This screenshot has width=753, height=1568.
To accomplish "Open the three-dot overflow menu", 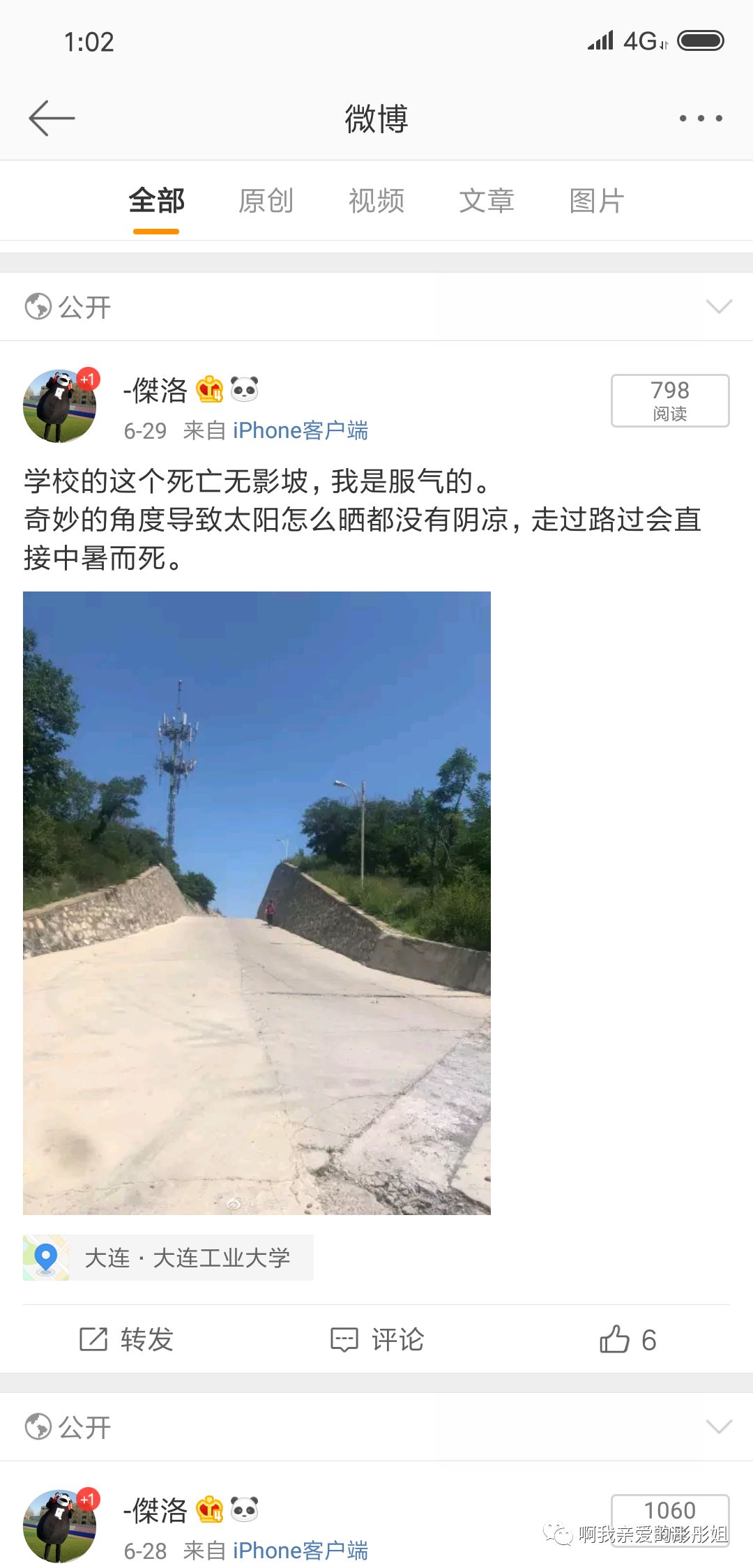I will click(x=700, y=119).
